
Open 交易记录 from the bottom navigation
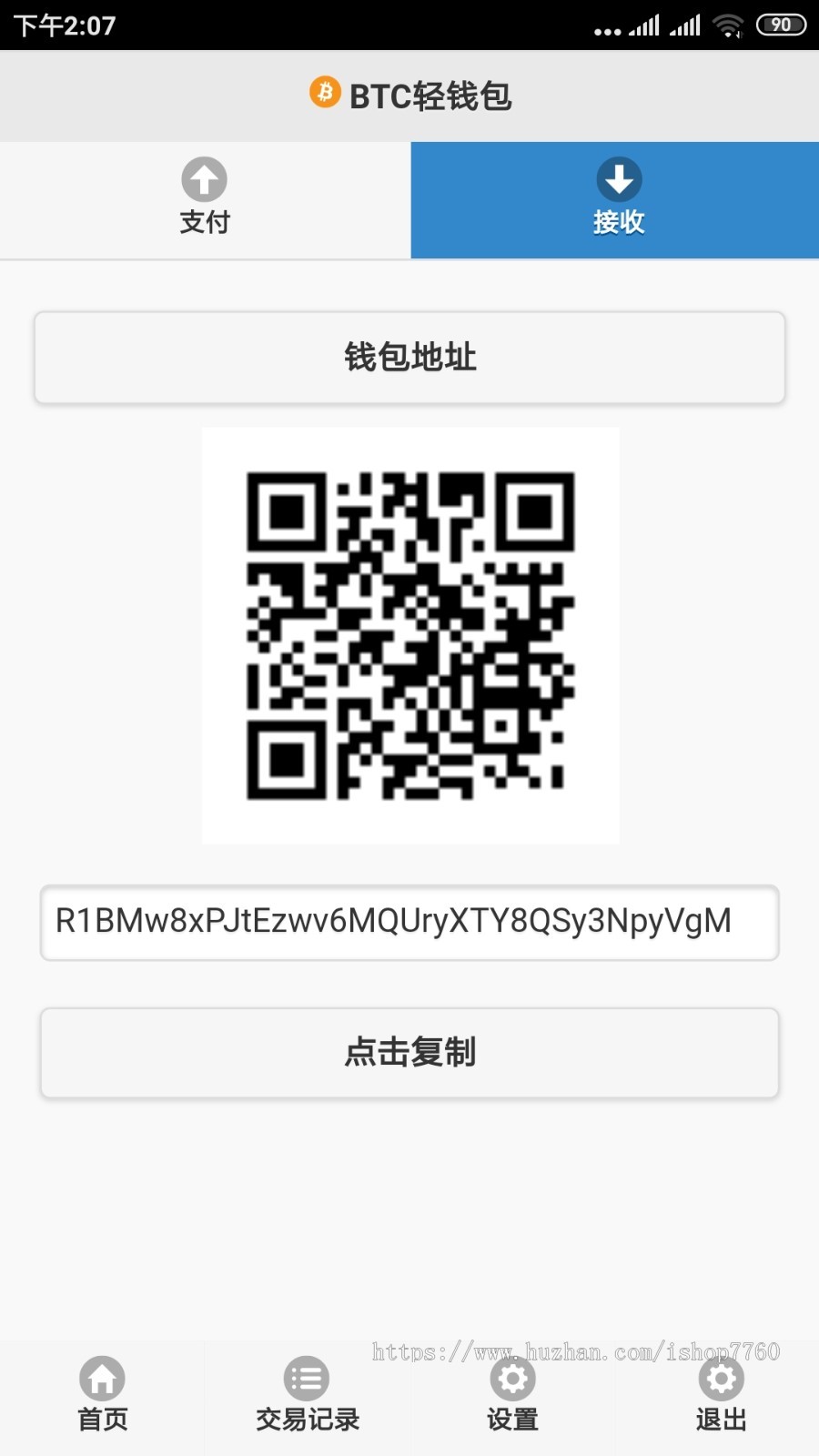306,1397
